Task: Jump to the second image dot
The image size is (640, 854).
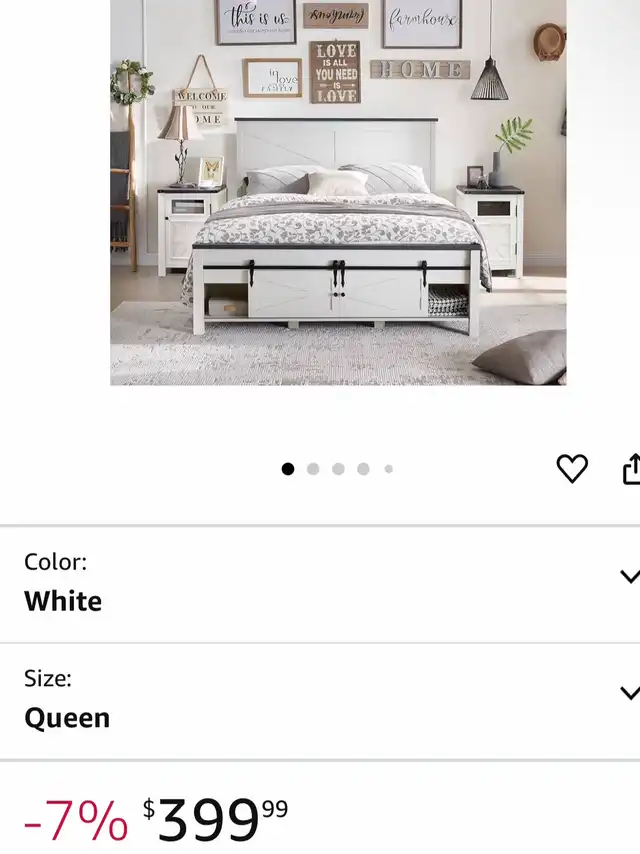Action: (x=313, y=469)
